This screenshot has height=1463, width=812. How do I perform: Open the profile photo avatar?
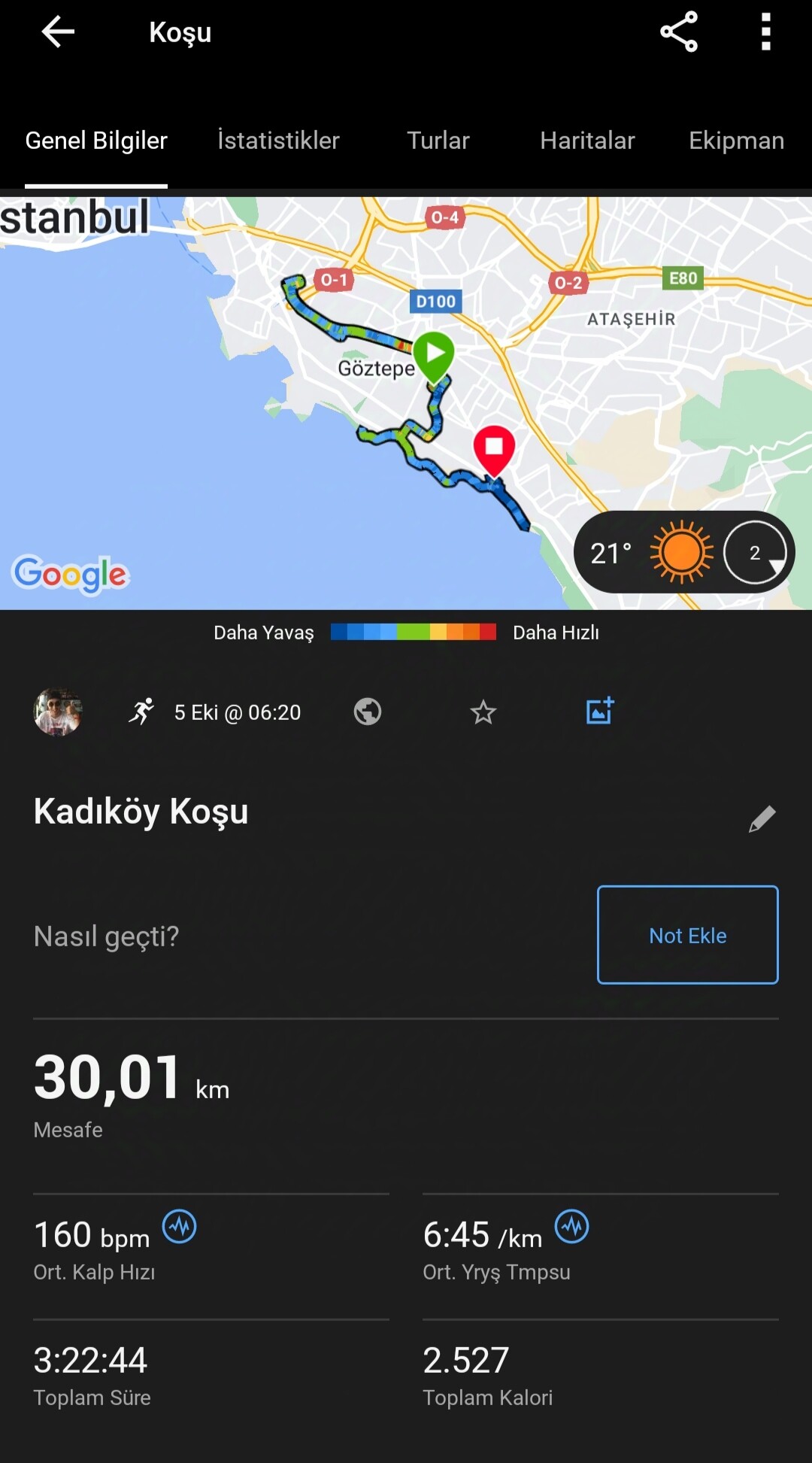(x=58, y=712)
